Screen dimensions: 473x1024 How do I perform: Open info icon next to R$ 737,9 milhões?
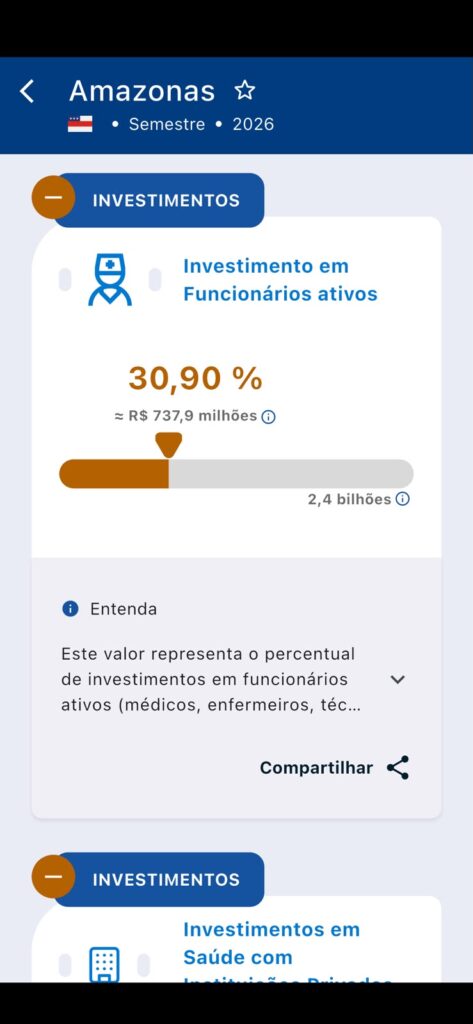[x=269, y=417]
